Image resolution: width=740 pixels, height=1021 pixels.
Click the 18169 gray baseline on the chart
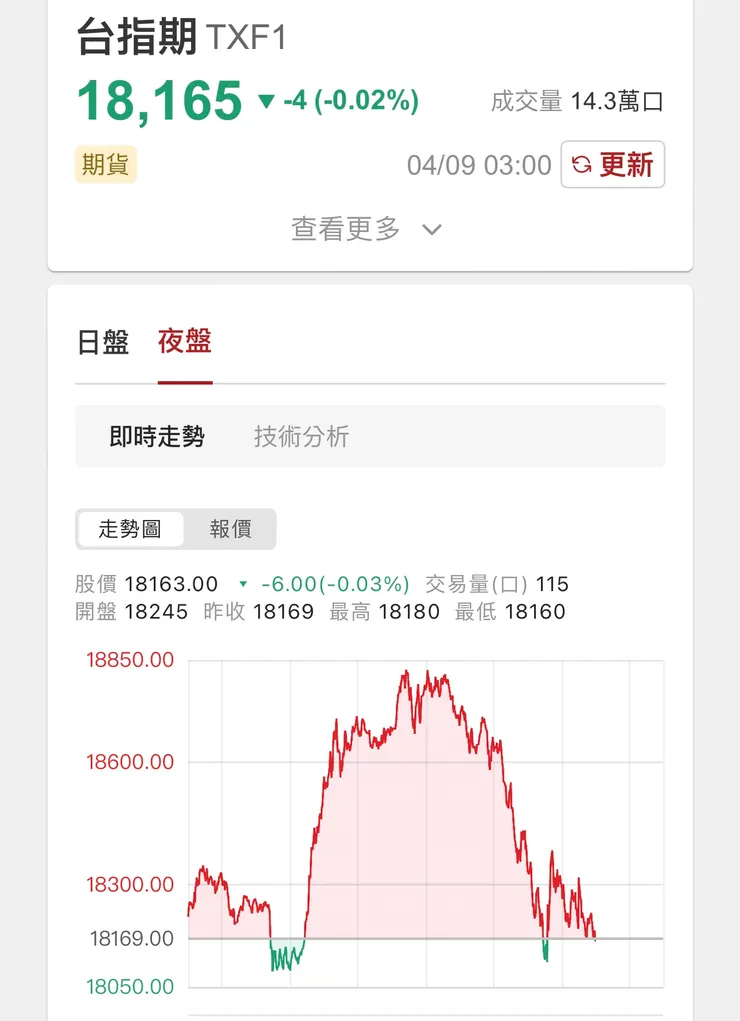420,938
